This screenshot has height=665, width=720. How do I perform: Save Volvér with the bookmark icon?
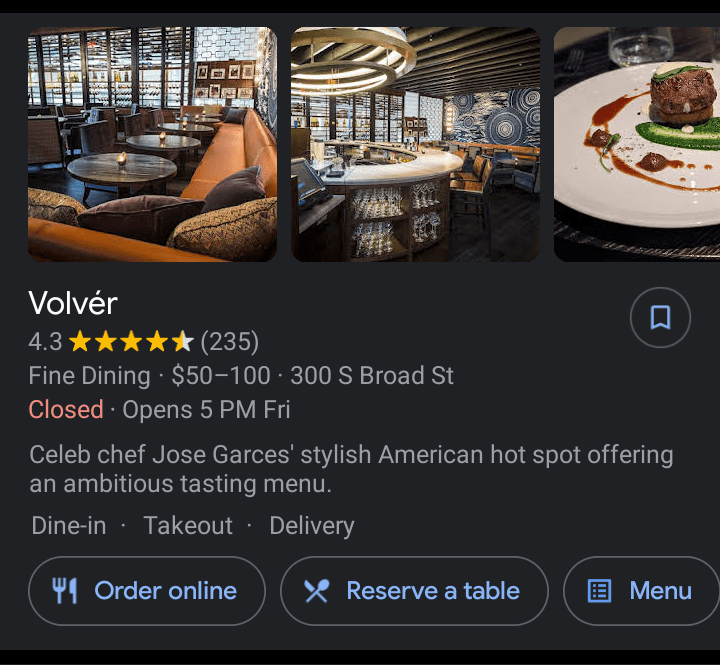(x=660, y=318)
